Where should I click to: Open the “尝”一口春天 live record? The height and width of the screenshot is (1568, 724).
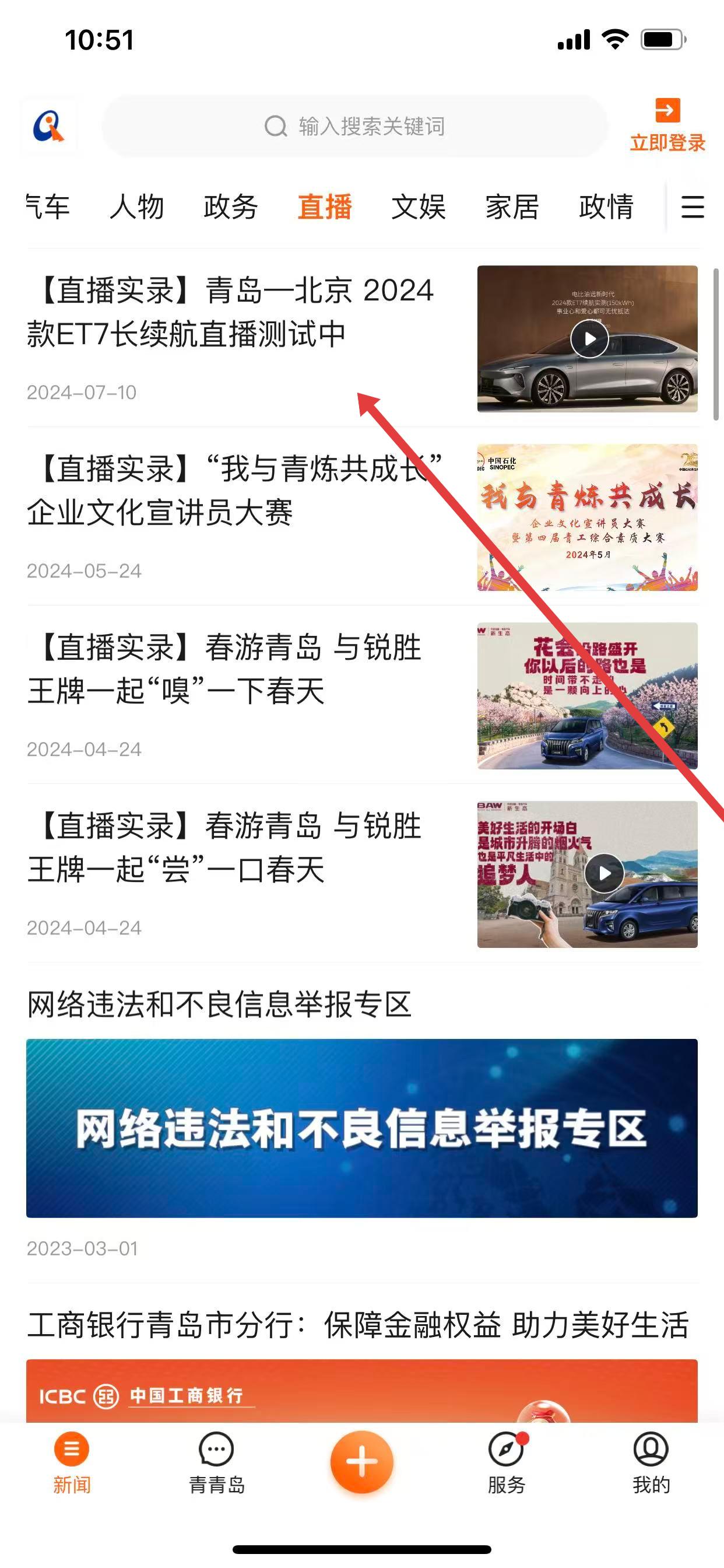click(x=231, y=846)
